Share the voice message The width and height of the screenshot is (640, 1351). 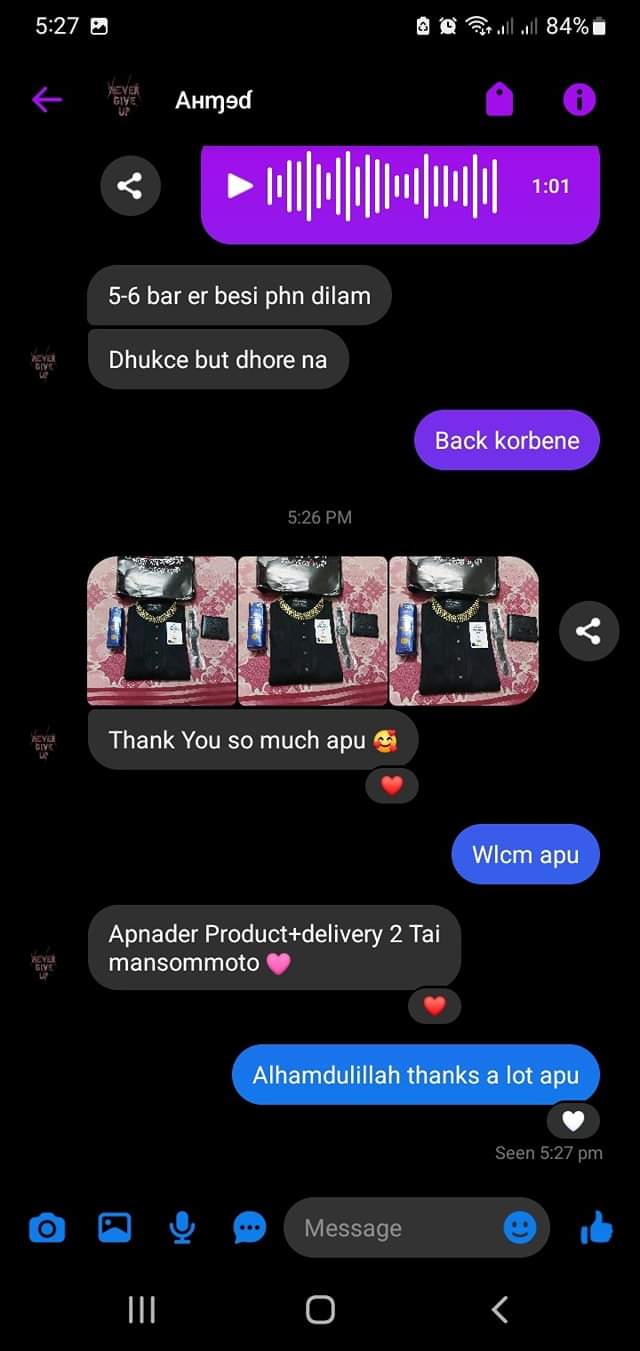click(130, 185)
